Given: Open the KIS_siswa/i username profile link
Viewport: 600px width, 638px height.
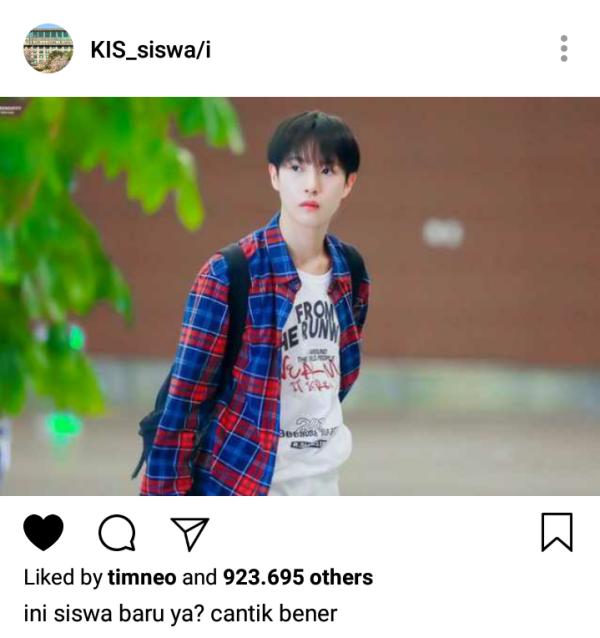Looking at the screenshot, I should tap(150, 49).
